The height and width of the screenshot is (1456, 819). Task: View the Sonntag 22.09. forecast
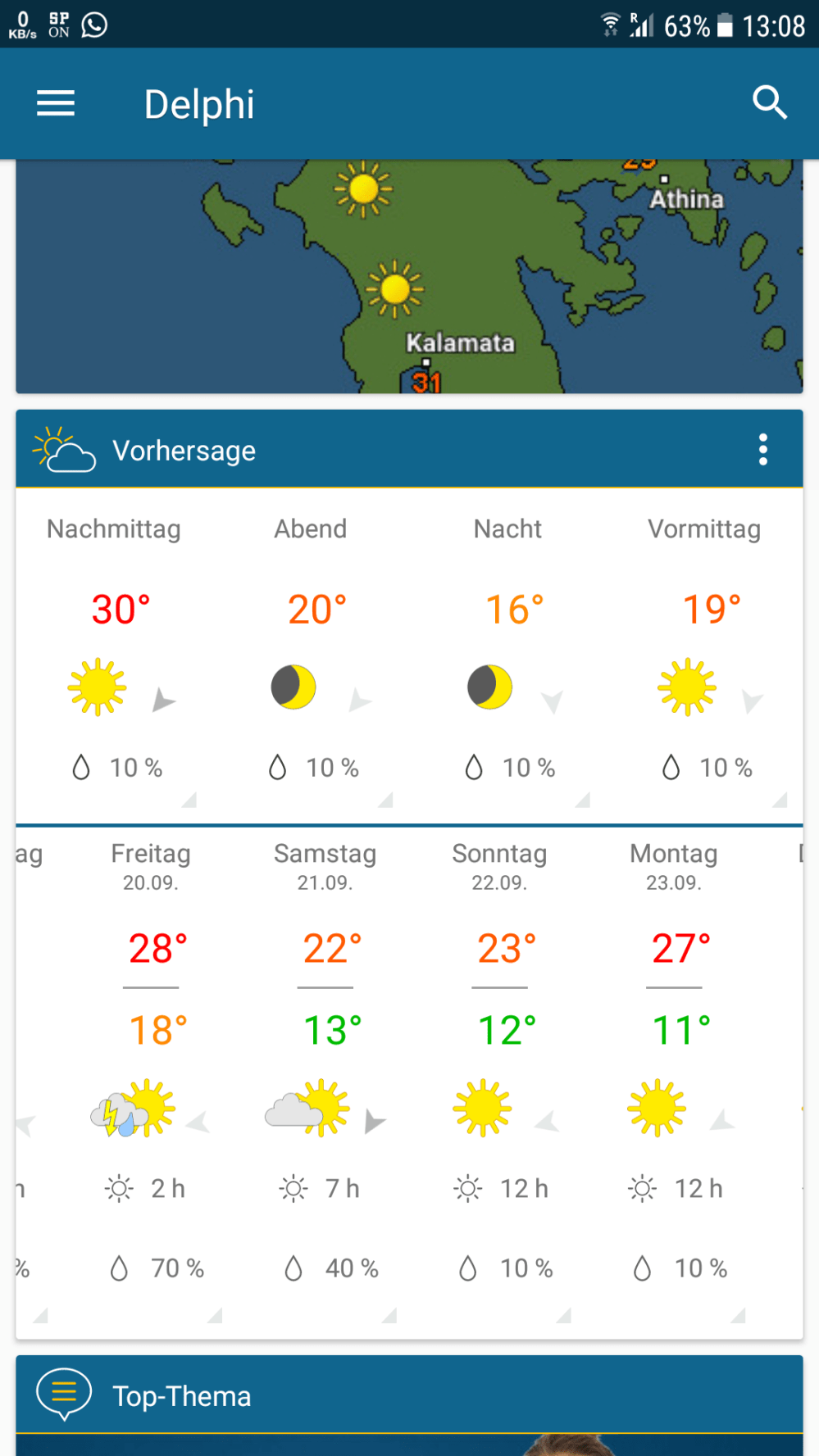500,1065
